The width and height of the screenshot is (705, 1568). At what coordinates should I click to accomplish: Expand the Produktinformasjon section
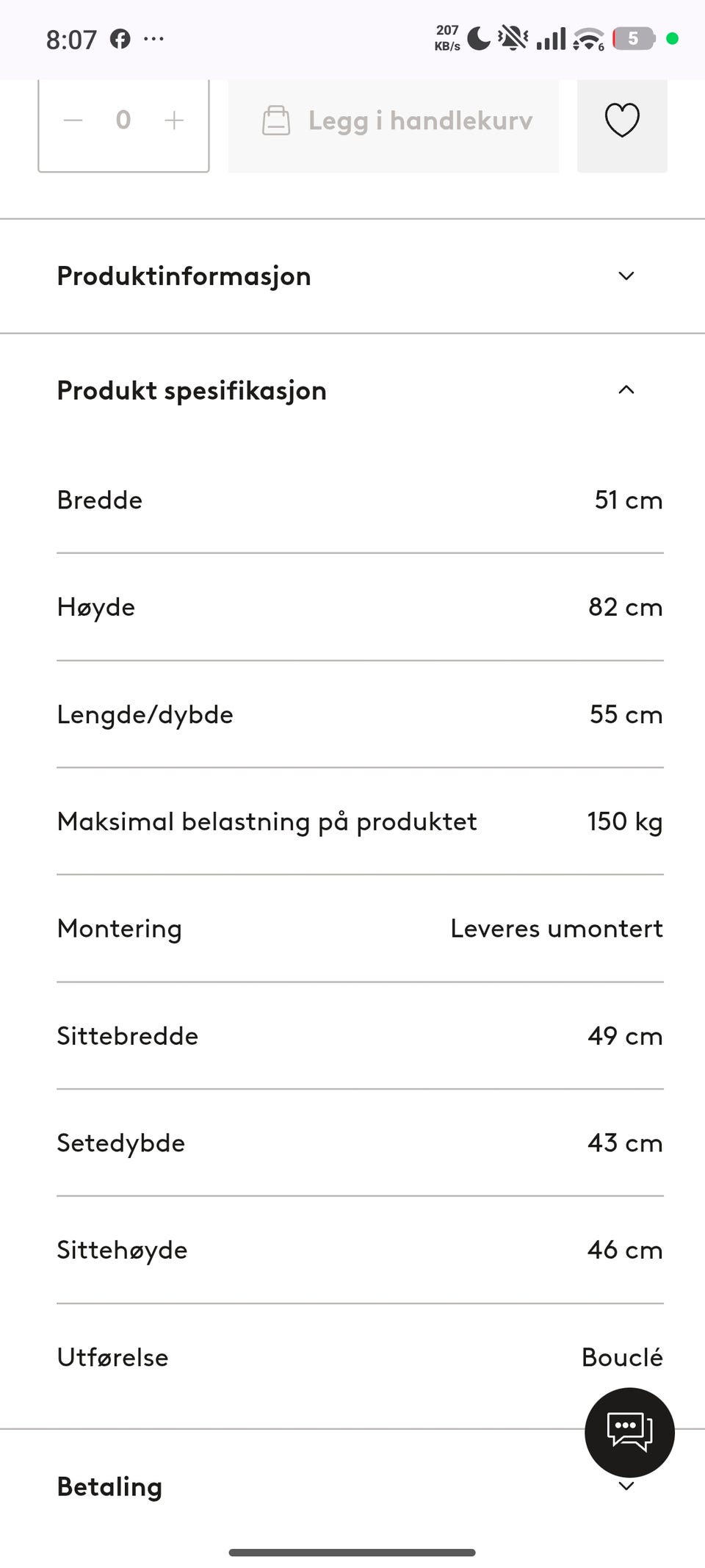(x=352, y=276)
